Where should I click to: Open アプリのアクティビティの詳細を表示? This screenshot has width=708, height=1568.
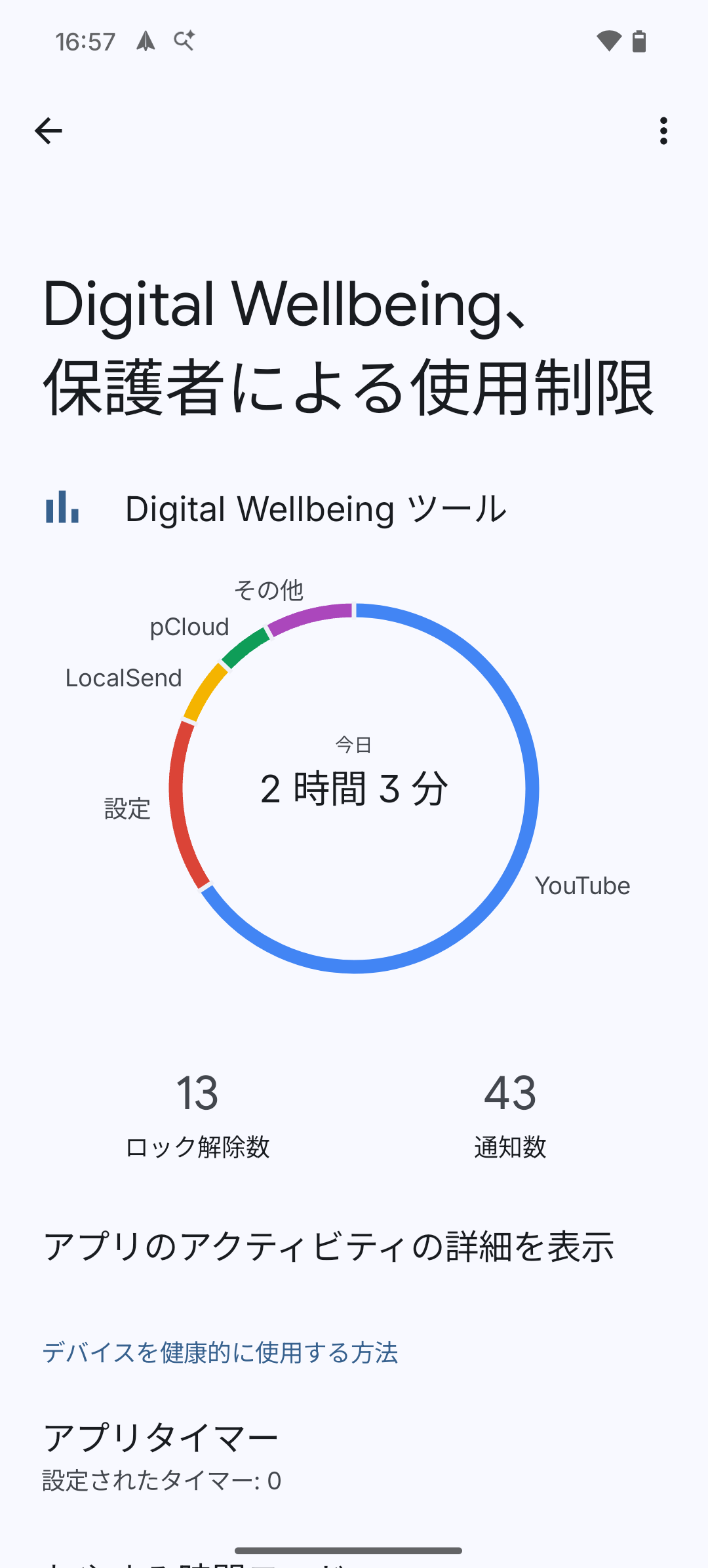pos(329,1247)
